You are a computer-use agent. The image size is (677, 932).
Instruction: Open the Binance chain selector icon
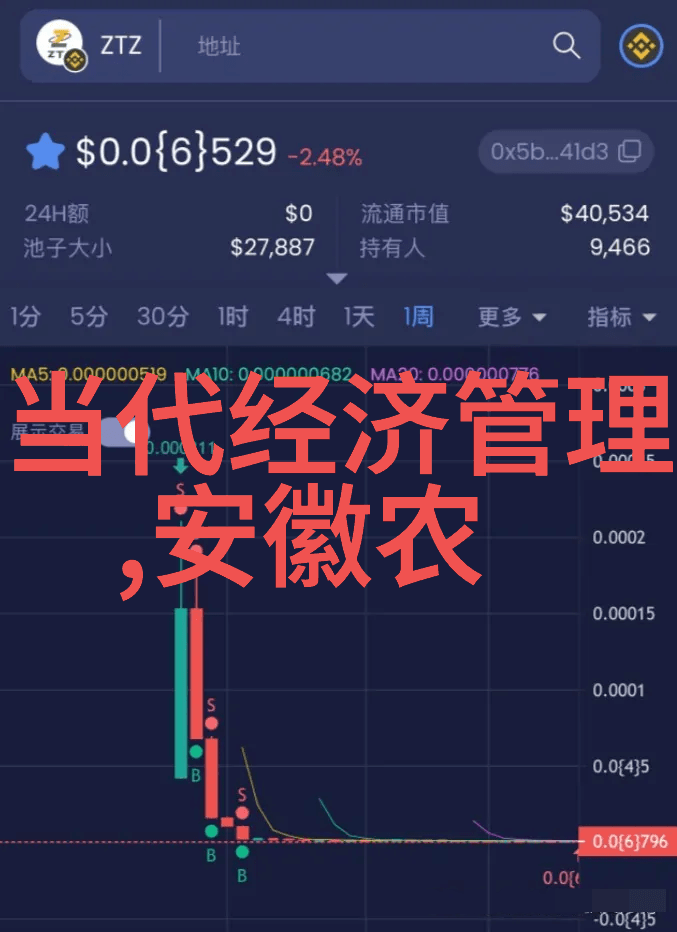tap(639, 46)
